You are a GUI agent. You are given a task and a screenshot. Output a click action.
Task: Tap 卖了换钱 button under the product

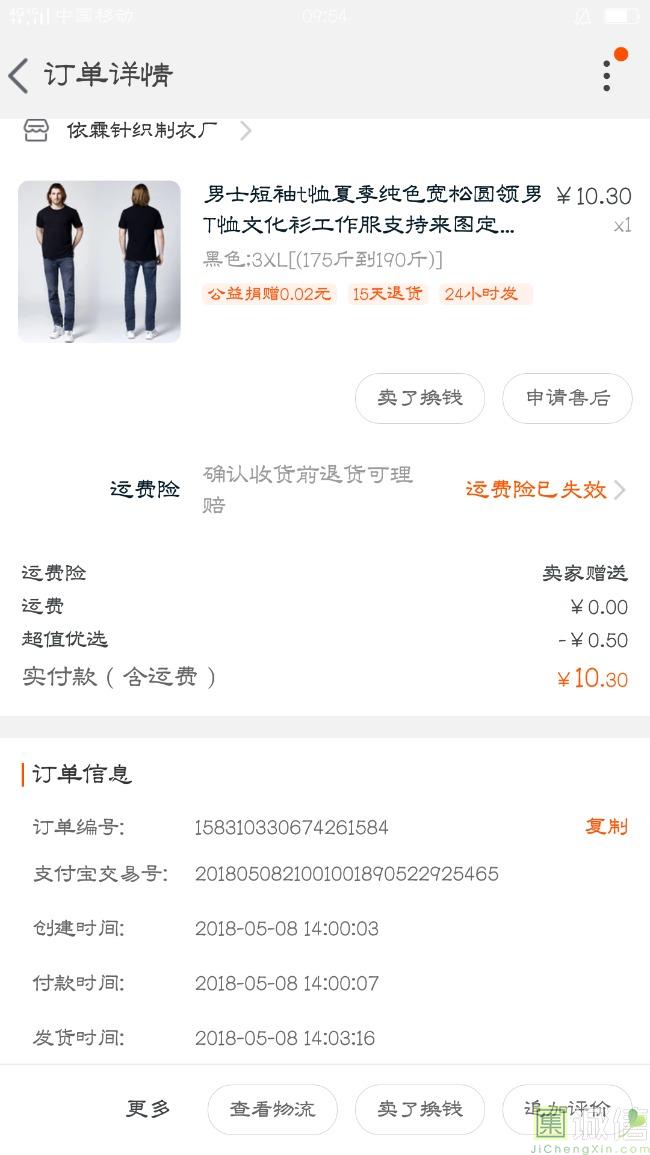[x=420, y=398]
